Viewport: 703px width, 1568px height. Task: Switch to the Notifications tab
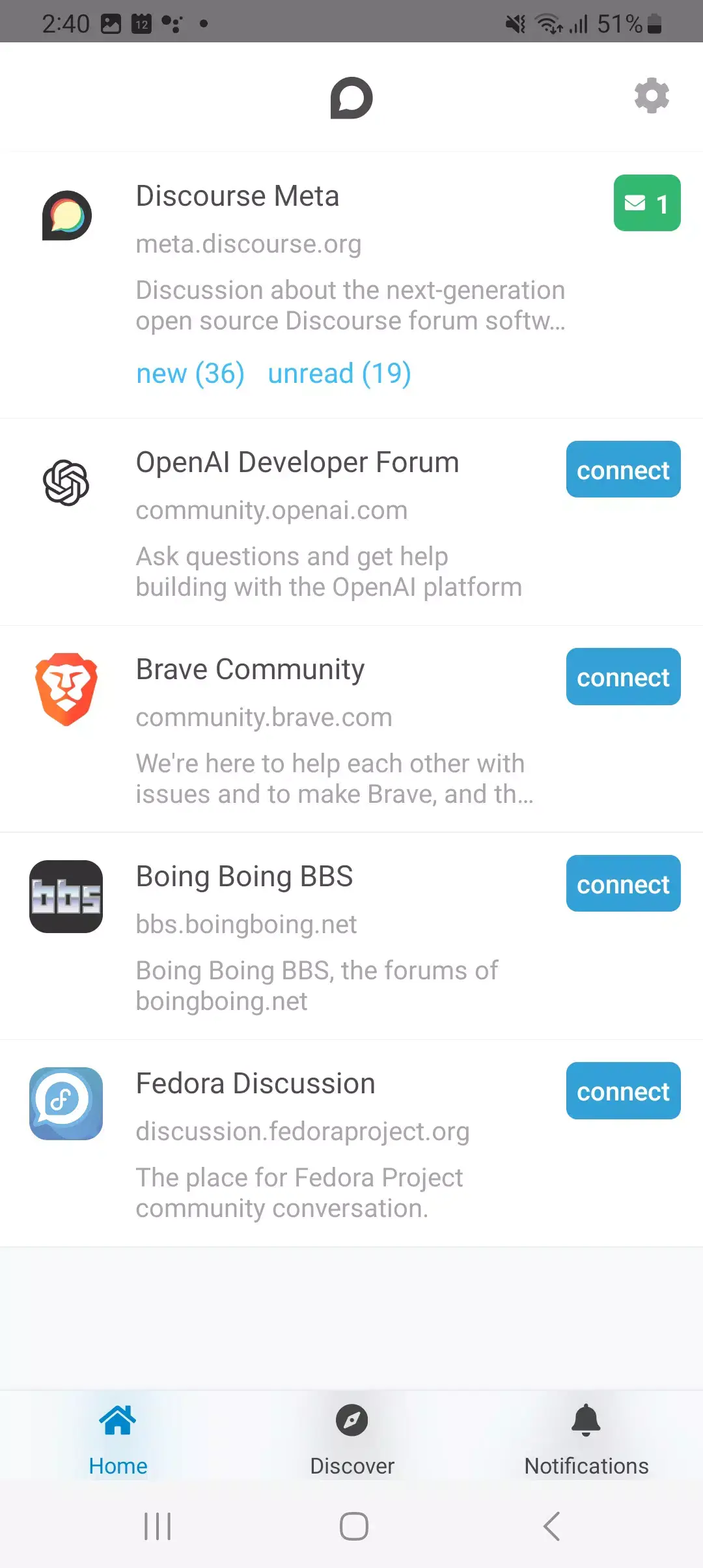tap(585, 1439)
